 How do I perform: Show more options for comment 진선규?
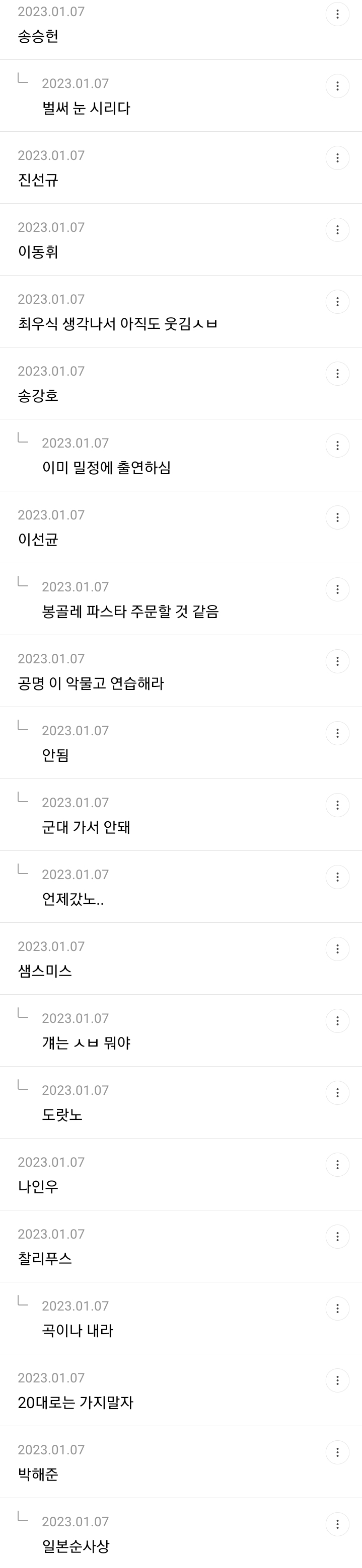[x=337, y=157]
